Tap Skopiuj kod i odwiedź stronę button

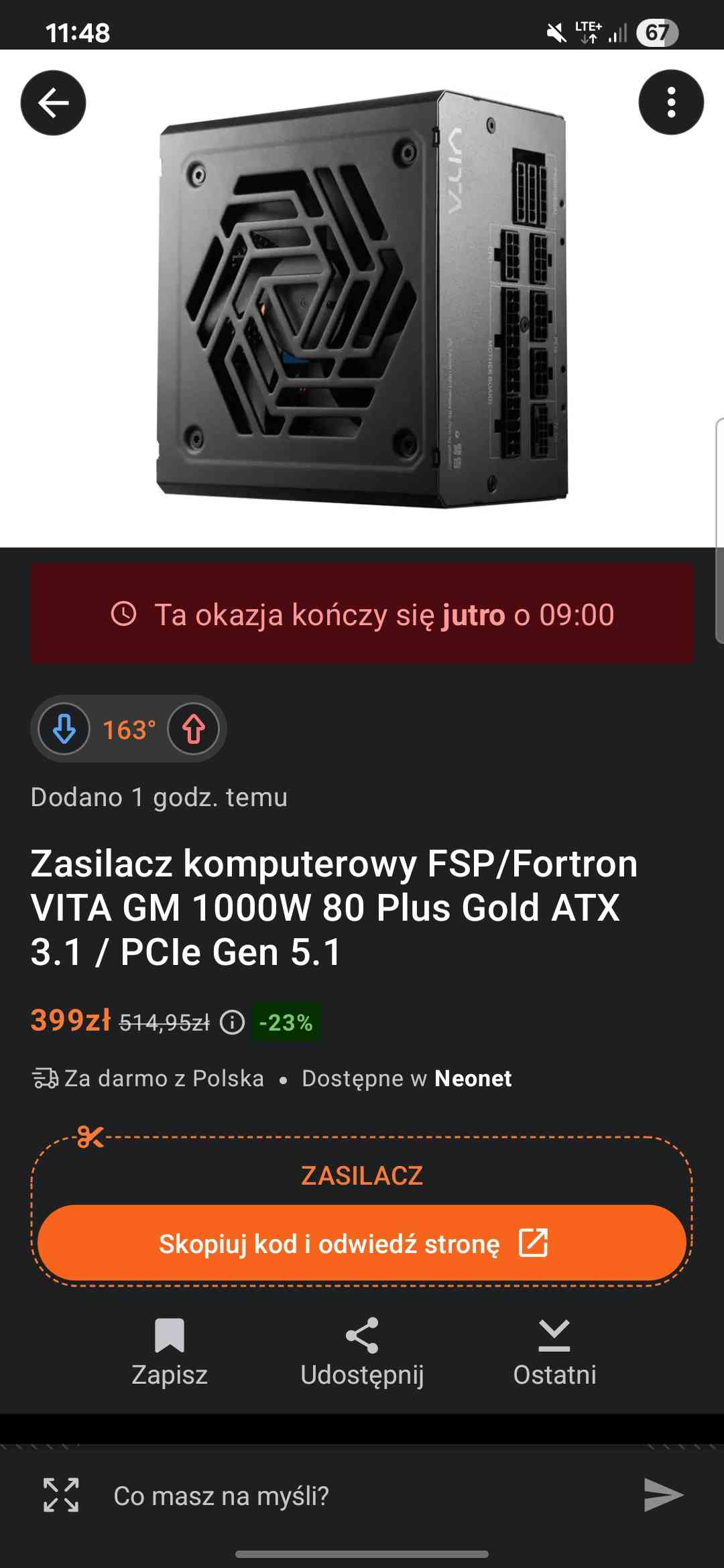(x=362, y=1244)
